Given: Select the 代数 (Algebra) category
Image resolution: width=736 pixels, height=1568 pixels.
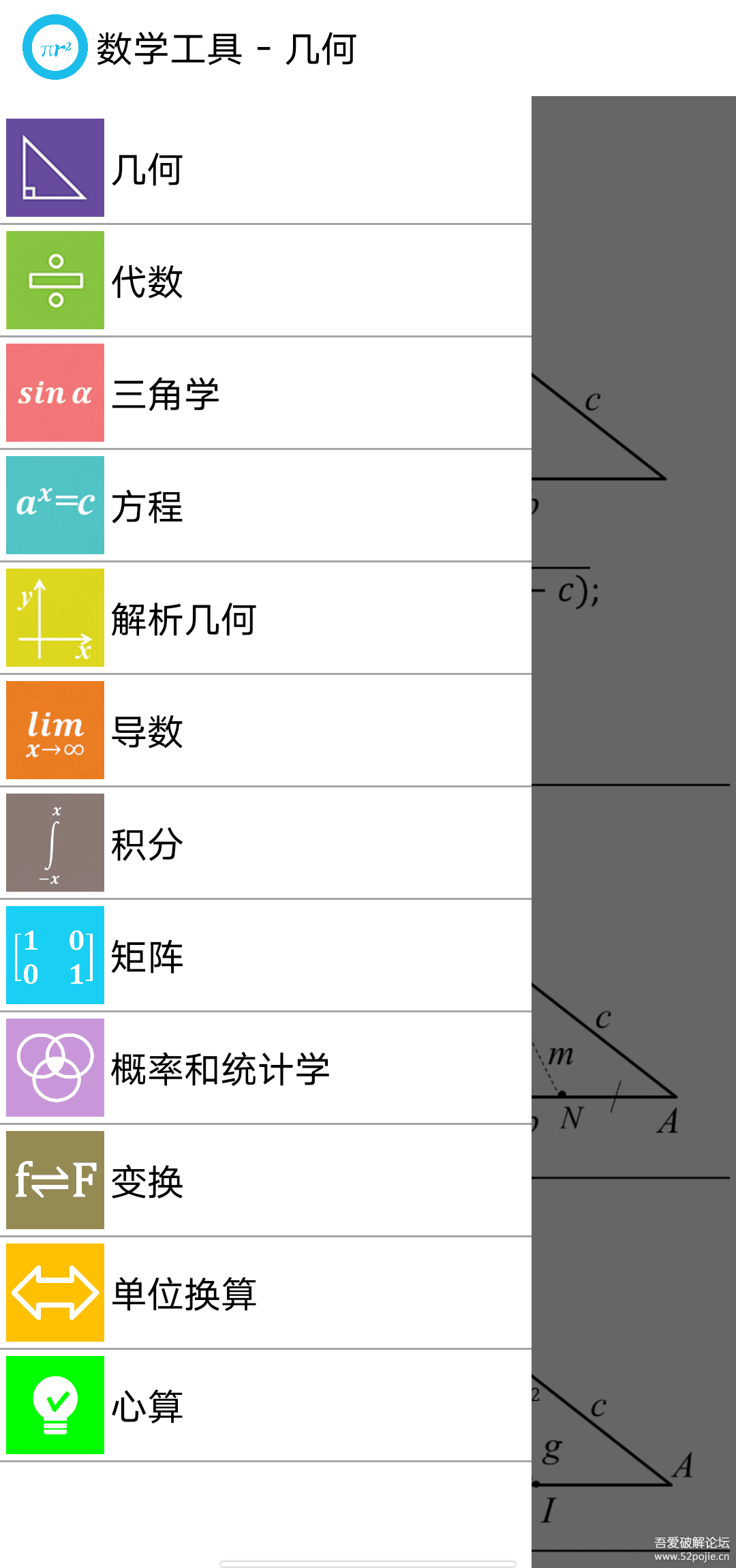Looking at the screenshot, I should point(266,281).
